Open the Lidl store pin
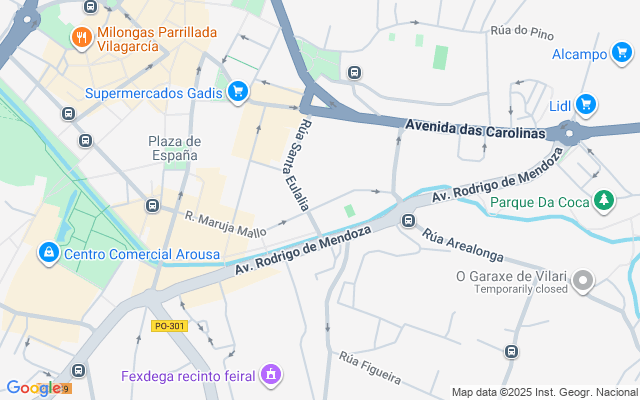 pyautogui.click(x=586, y=104)
